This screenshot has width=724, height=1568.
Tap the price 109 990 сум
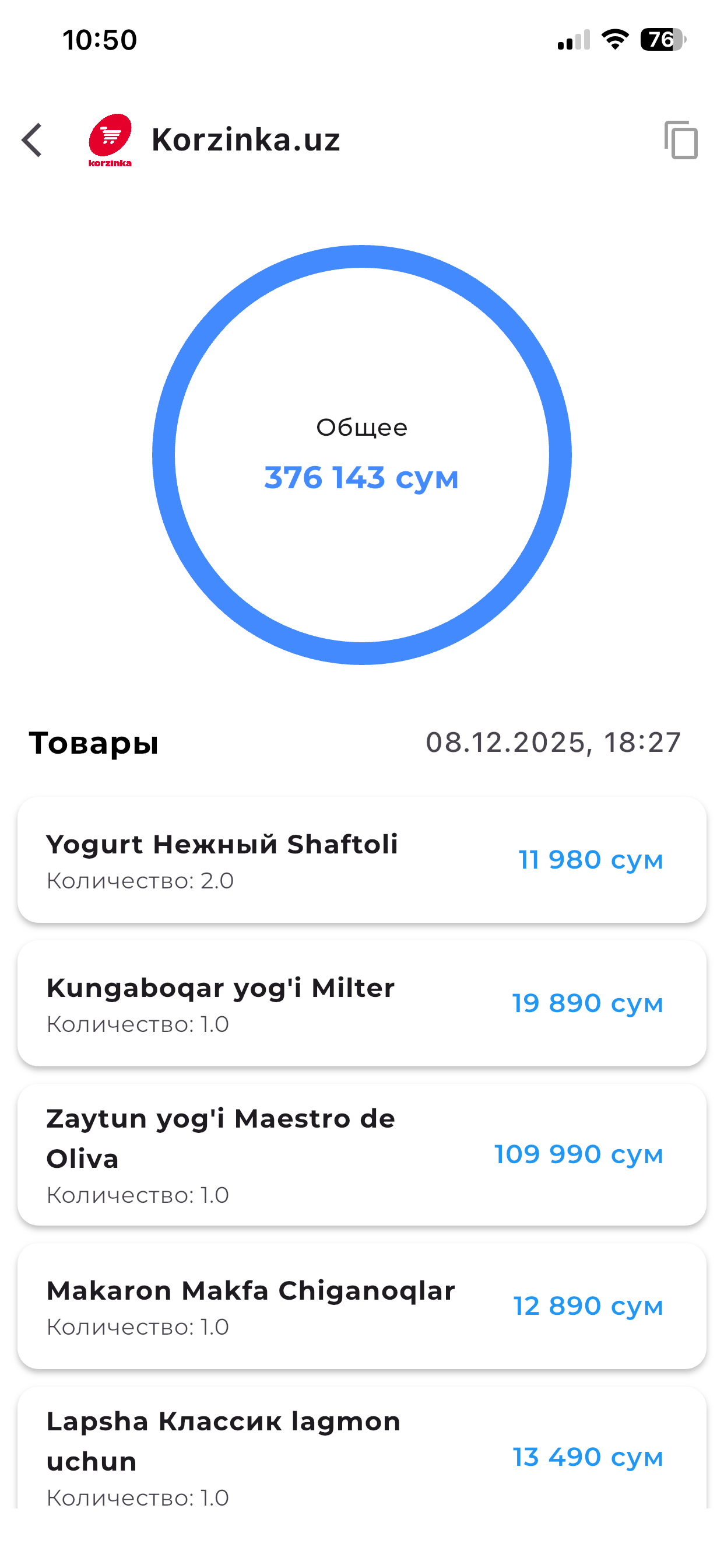pos(578,1153)
